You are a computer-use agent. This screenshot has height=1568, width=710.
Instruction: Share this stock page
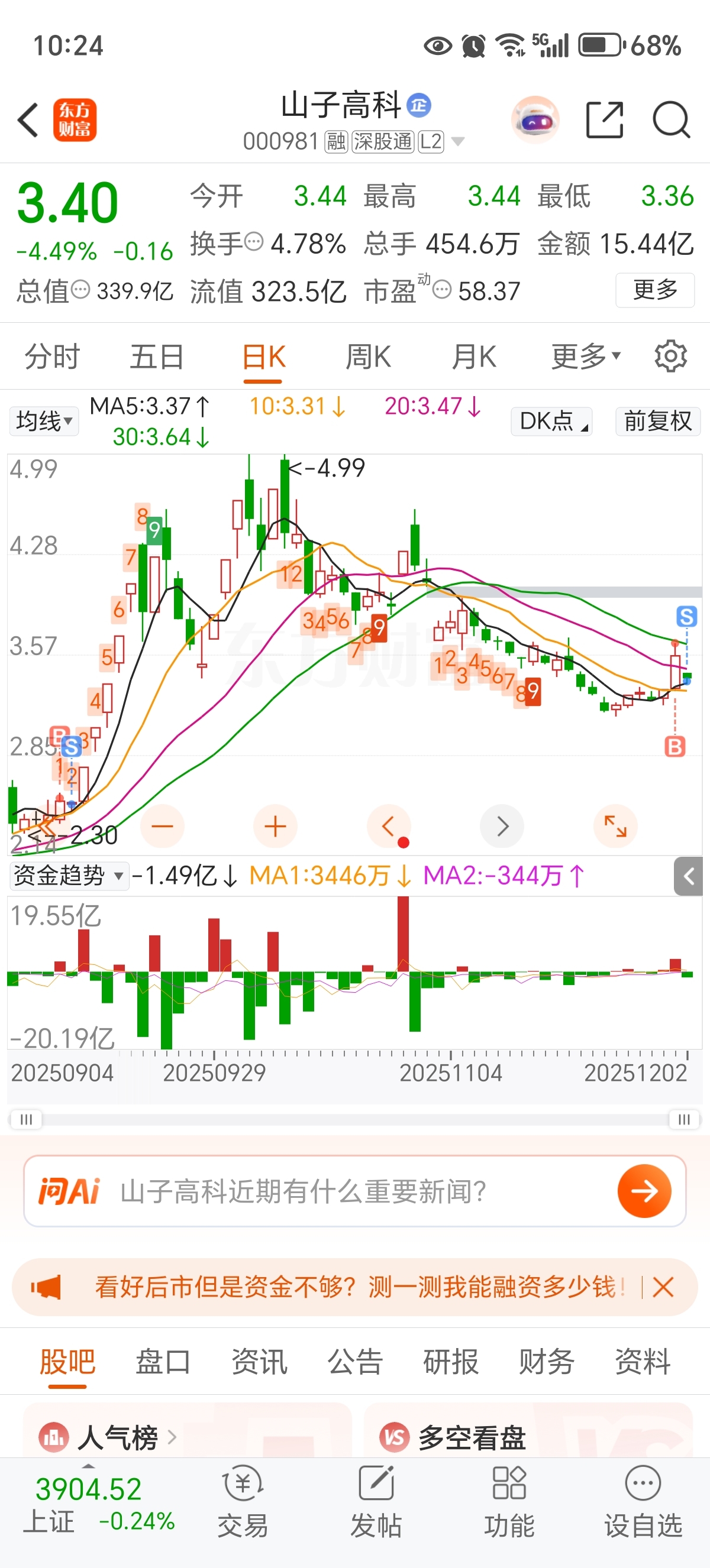tap(604, 120)
